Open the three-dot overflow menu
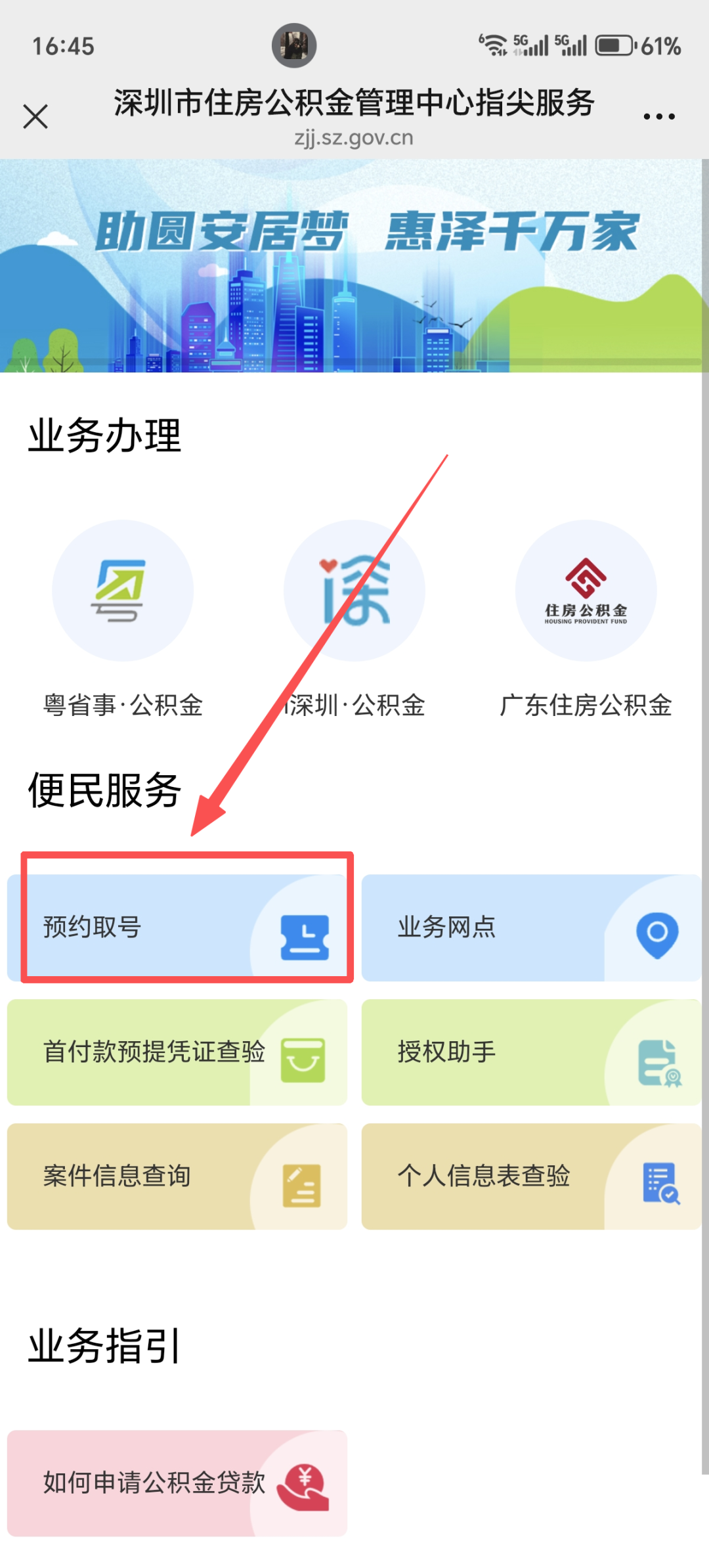 point(659,117)
